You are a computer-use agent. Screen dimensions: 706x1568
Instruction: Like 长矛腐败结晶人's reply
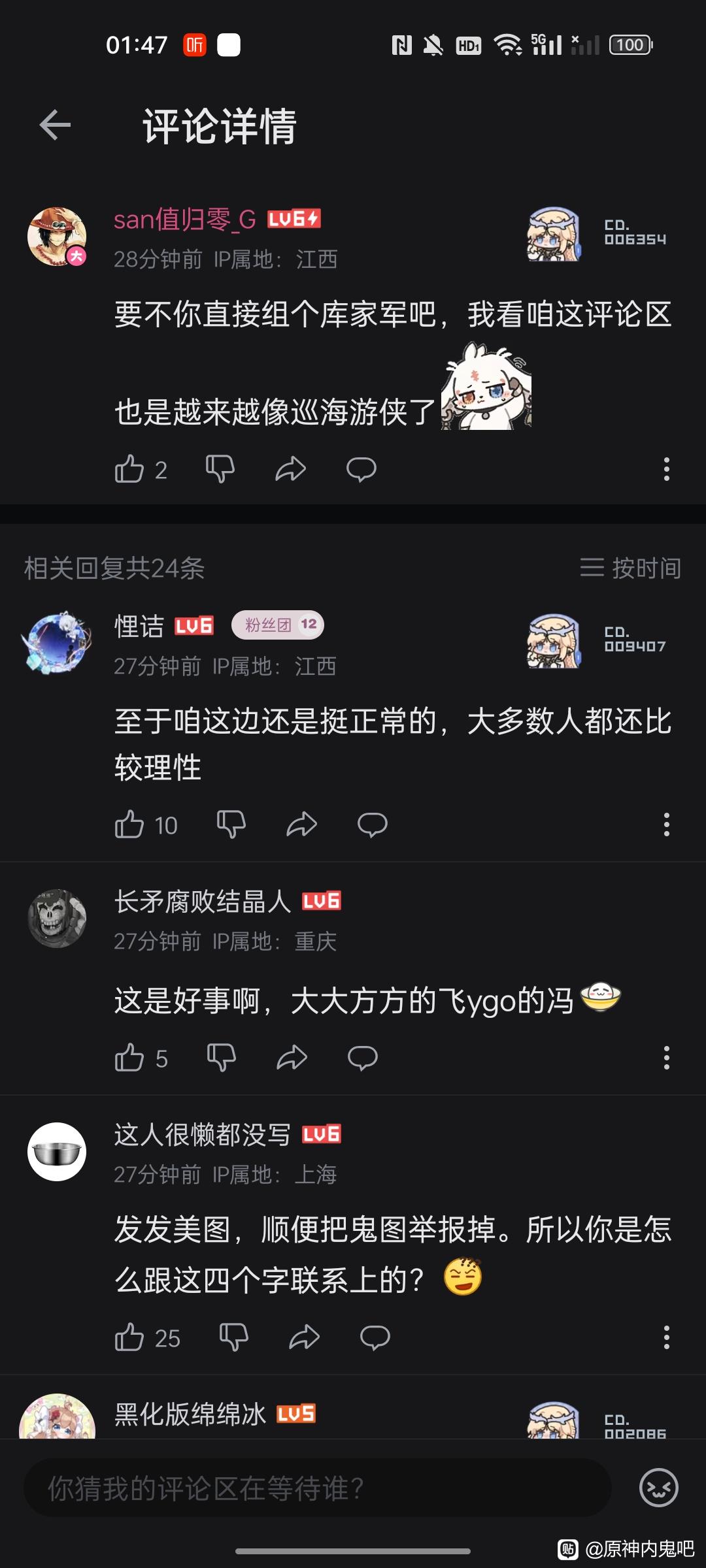click(x=129, y=1058)
